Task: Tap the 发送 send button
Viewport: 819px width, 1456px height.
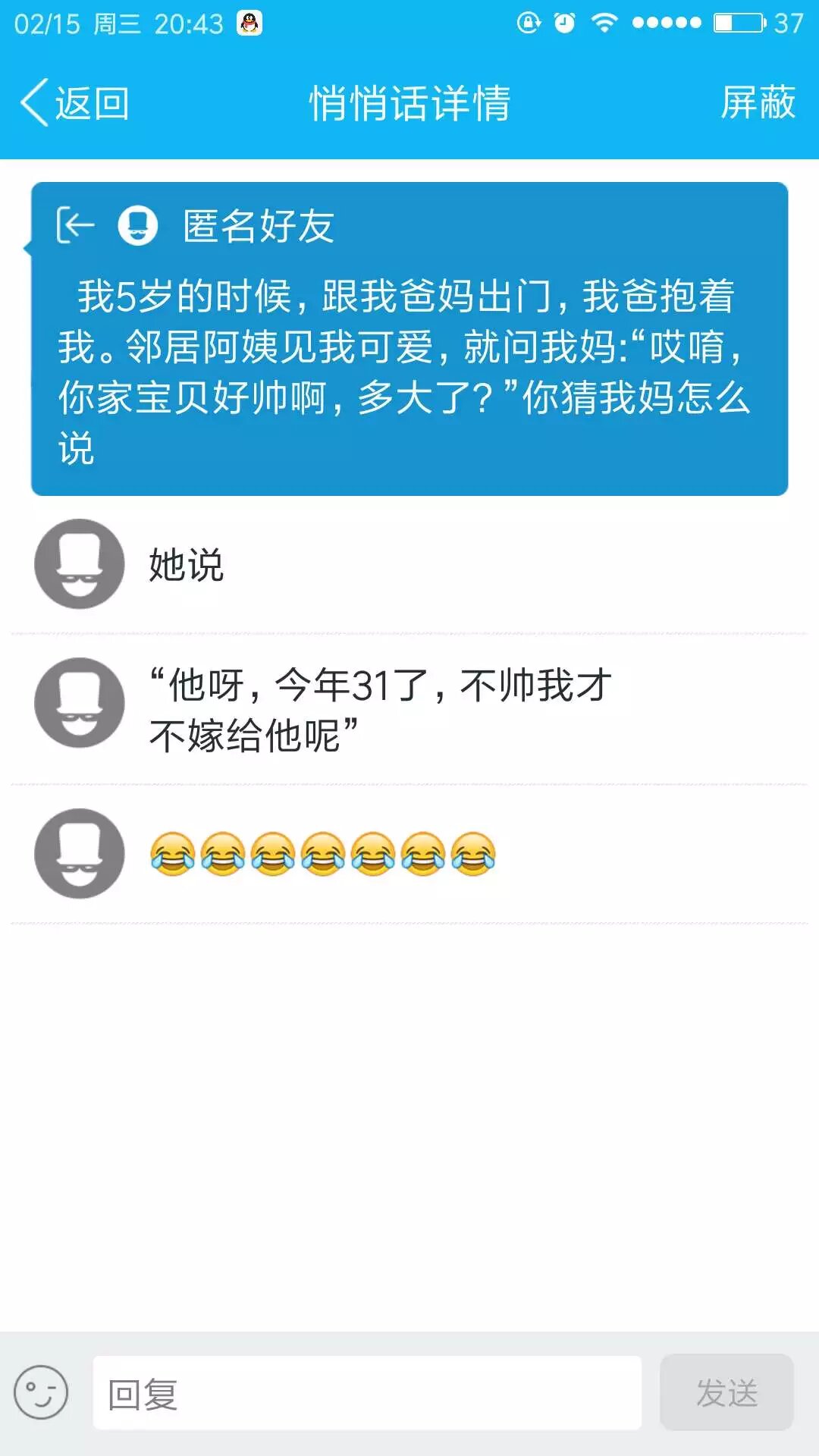Action: (726, 1393)
